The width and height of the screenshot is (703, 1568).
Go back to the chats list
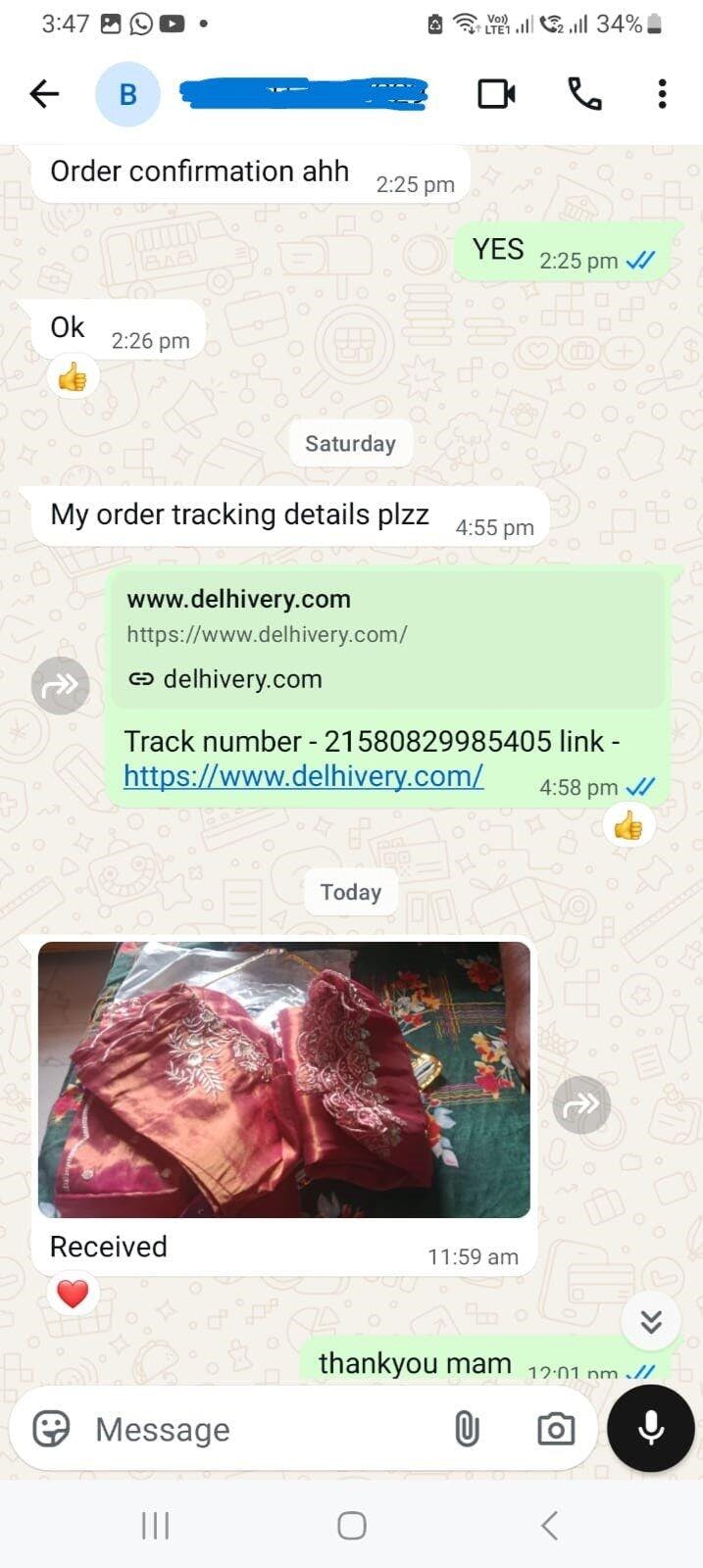click(x=44, y=94)
